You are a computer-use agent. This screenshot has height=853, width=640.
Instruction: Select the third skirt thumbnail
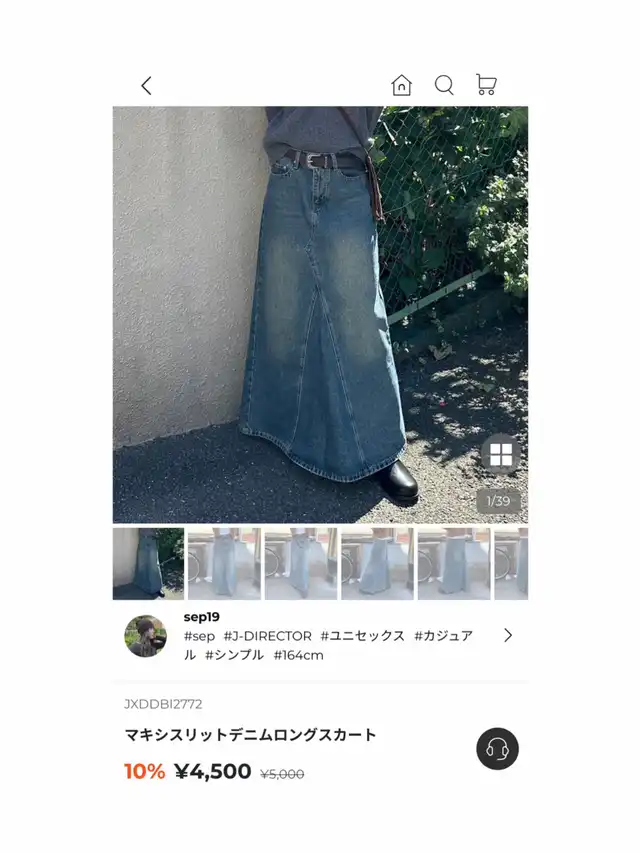point(301,564)
